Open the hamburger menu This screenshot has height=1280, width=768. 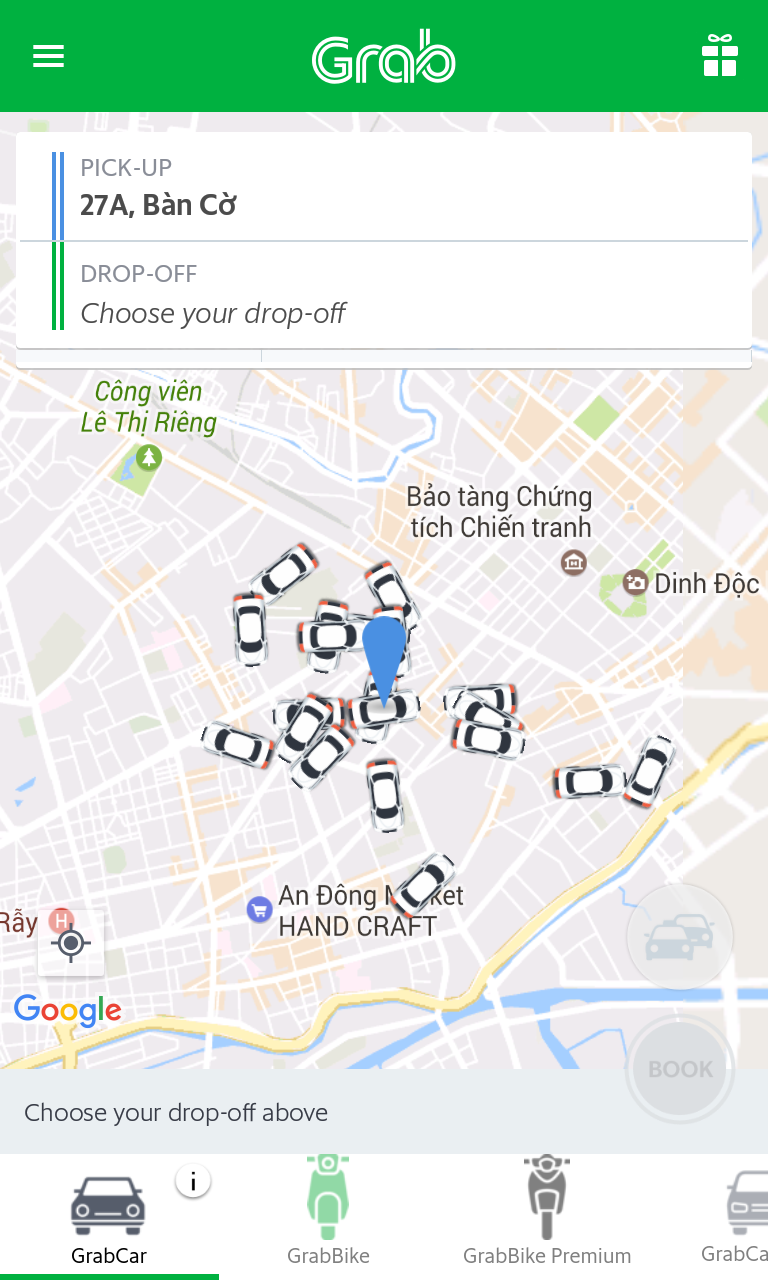[x=48, y=56]
